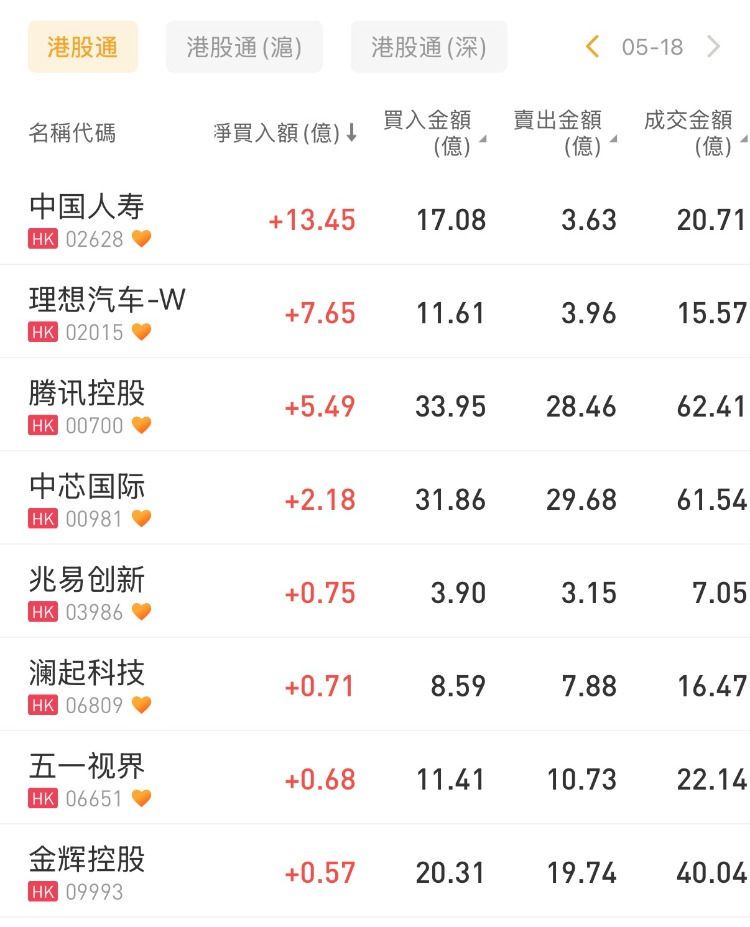The image size is (750, 927).
Task: Go to the next date arrow
Action: pos(714,46)
